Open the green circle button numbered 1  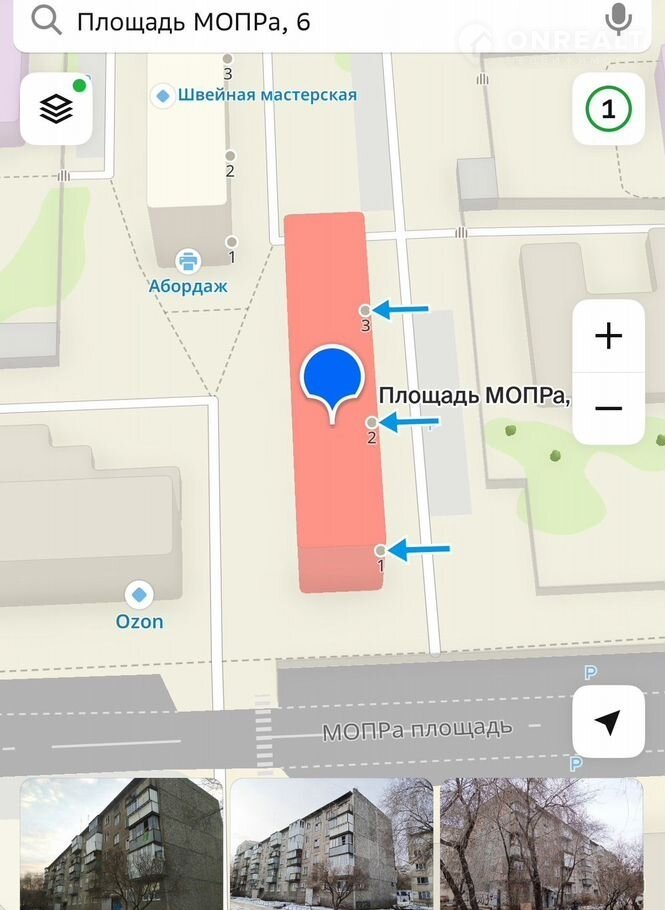tap(608, 108)
